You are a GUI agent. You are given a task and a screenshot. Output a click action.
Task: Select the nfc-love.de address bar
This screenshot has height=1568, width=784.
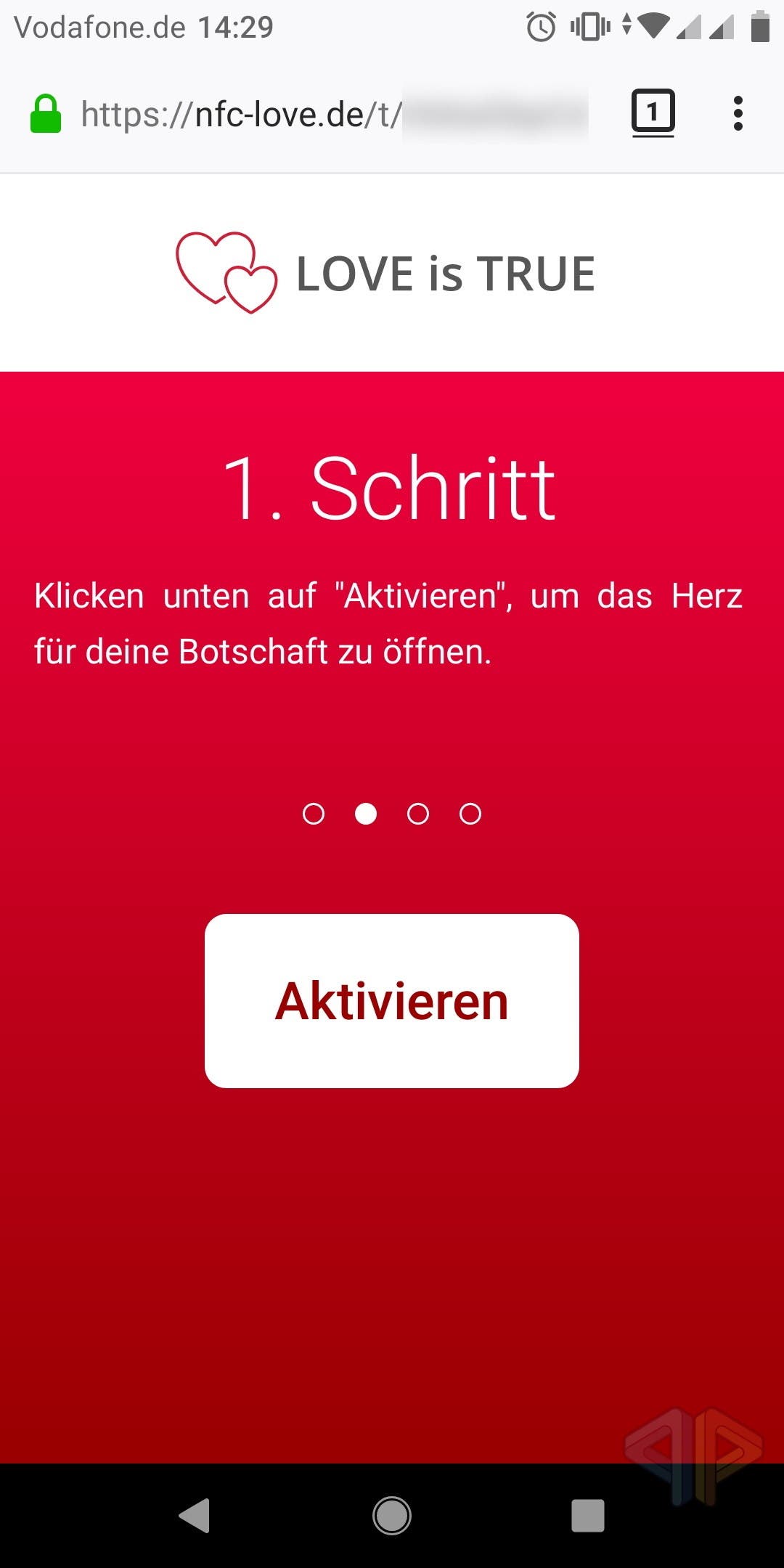tap(334, 115)
